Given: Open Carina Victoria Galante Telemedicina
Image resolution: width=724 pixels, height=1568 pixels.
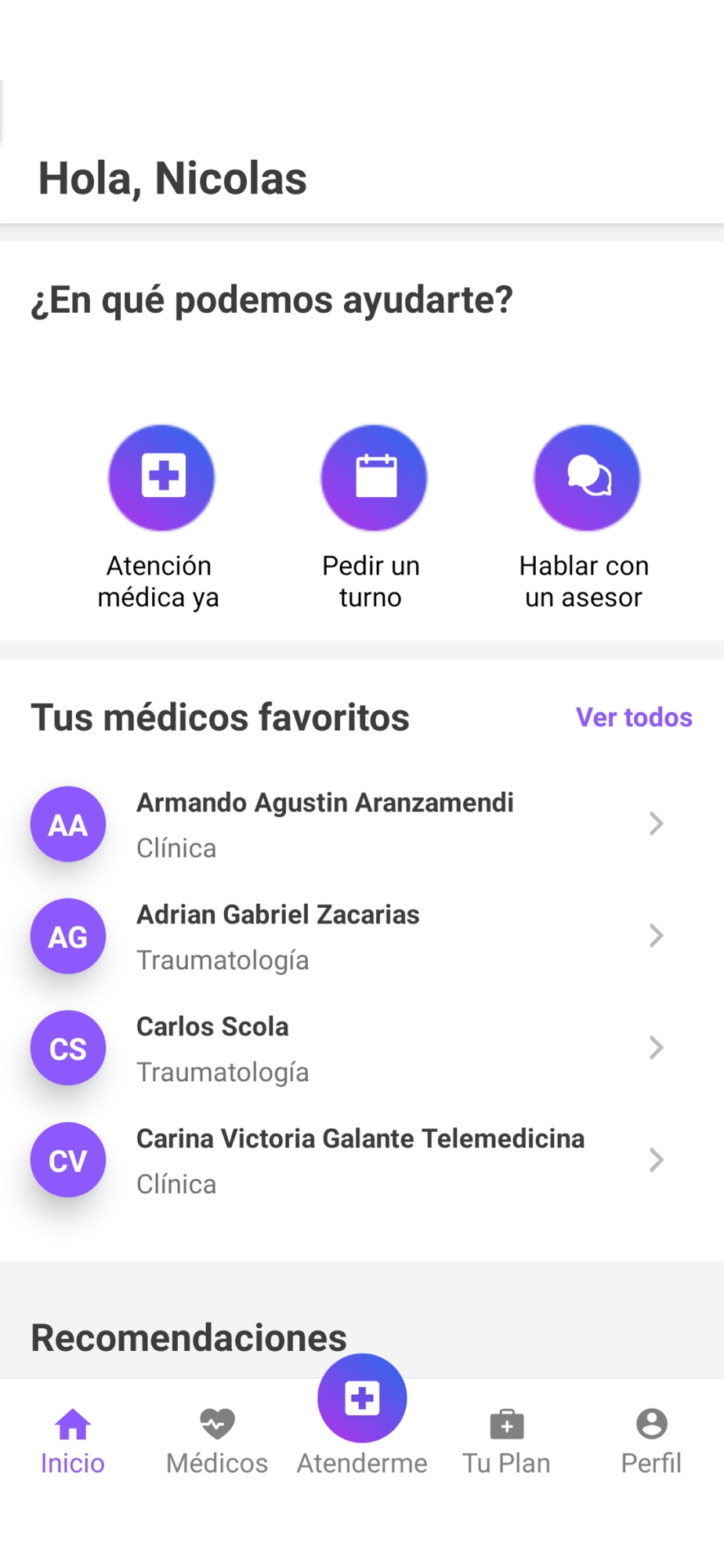Looking at the screenshot, I should pyautogui.click(x=362, y=1160).
